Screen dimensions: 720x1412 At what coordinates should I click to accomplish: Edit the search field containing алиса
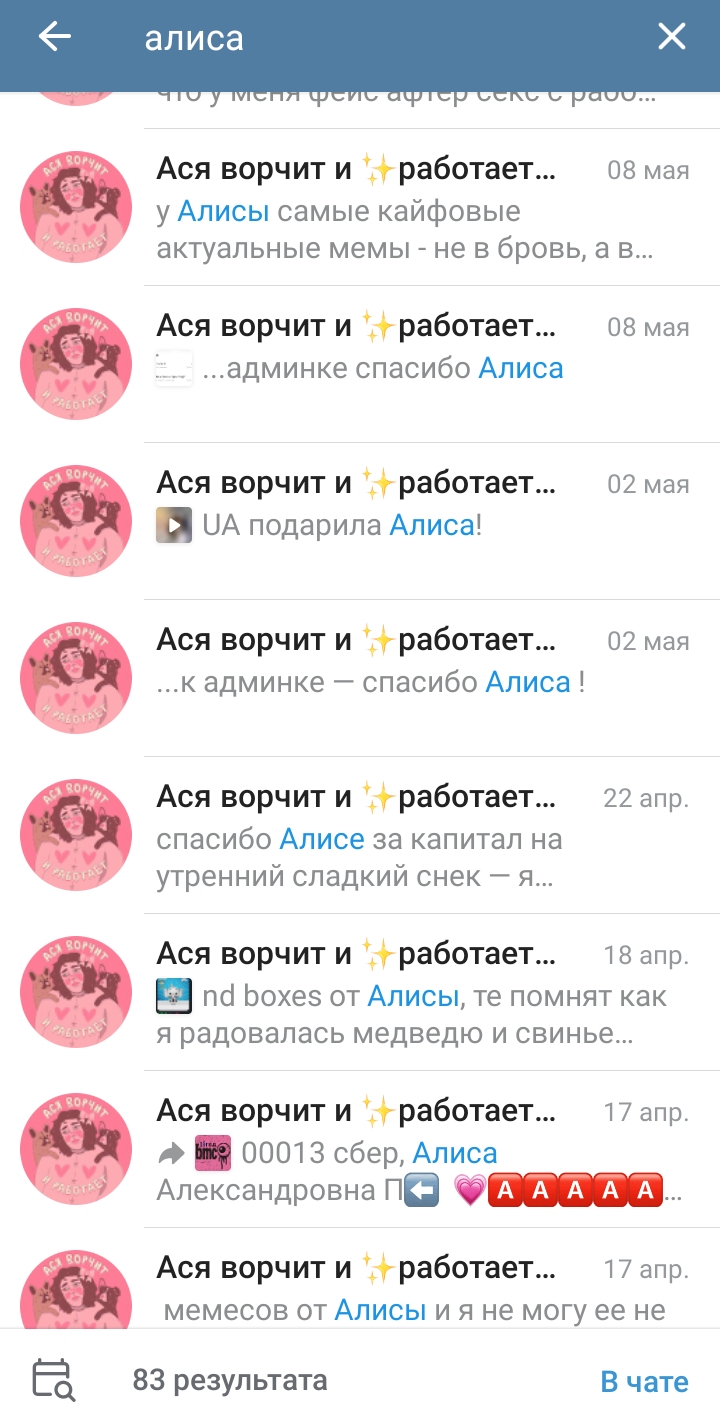point(380,38)
